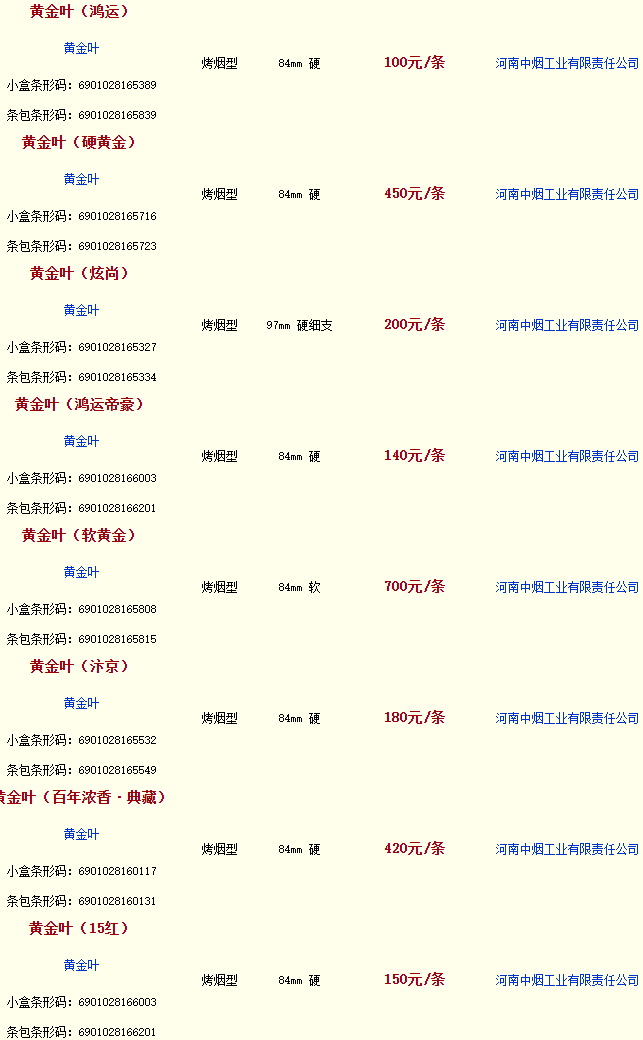Open manufacturer link for 黄金叶（鸿运）
643x1040 pixels.
pos(567,63)
